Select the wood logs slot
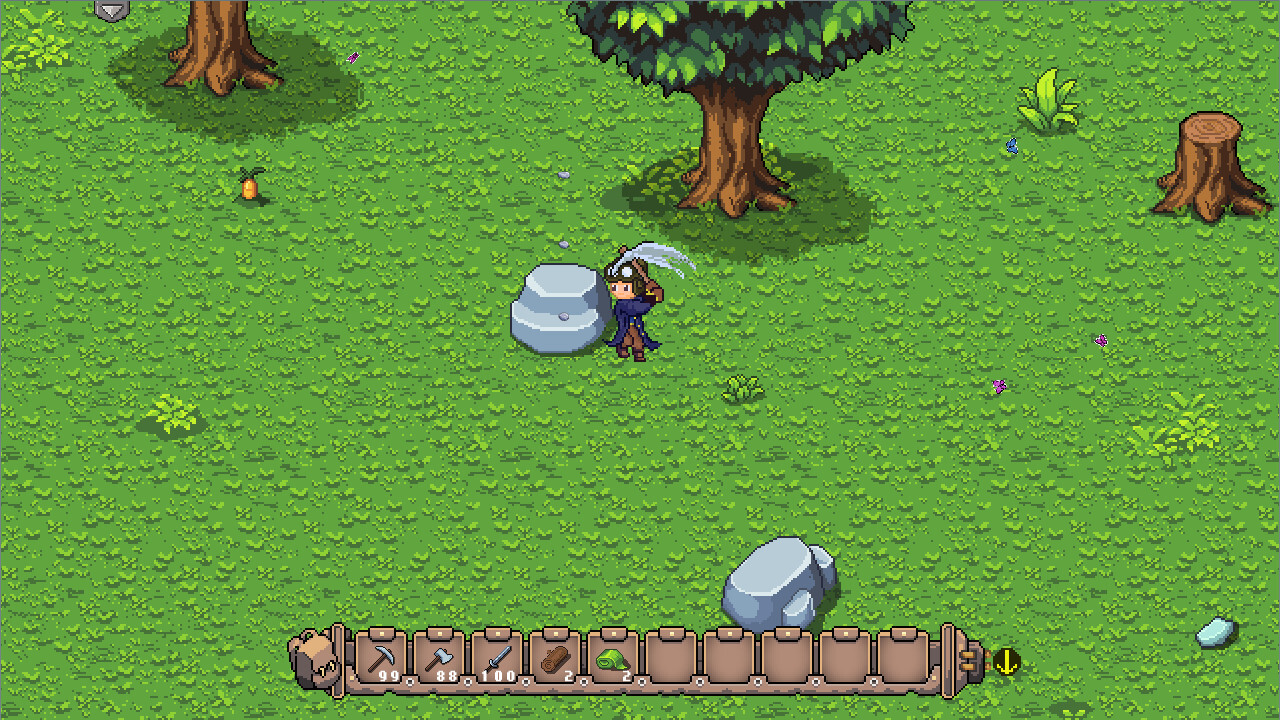This screenshot has width=1280, height=720. 555,660
